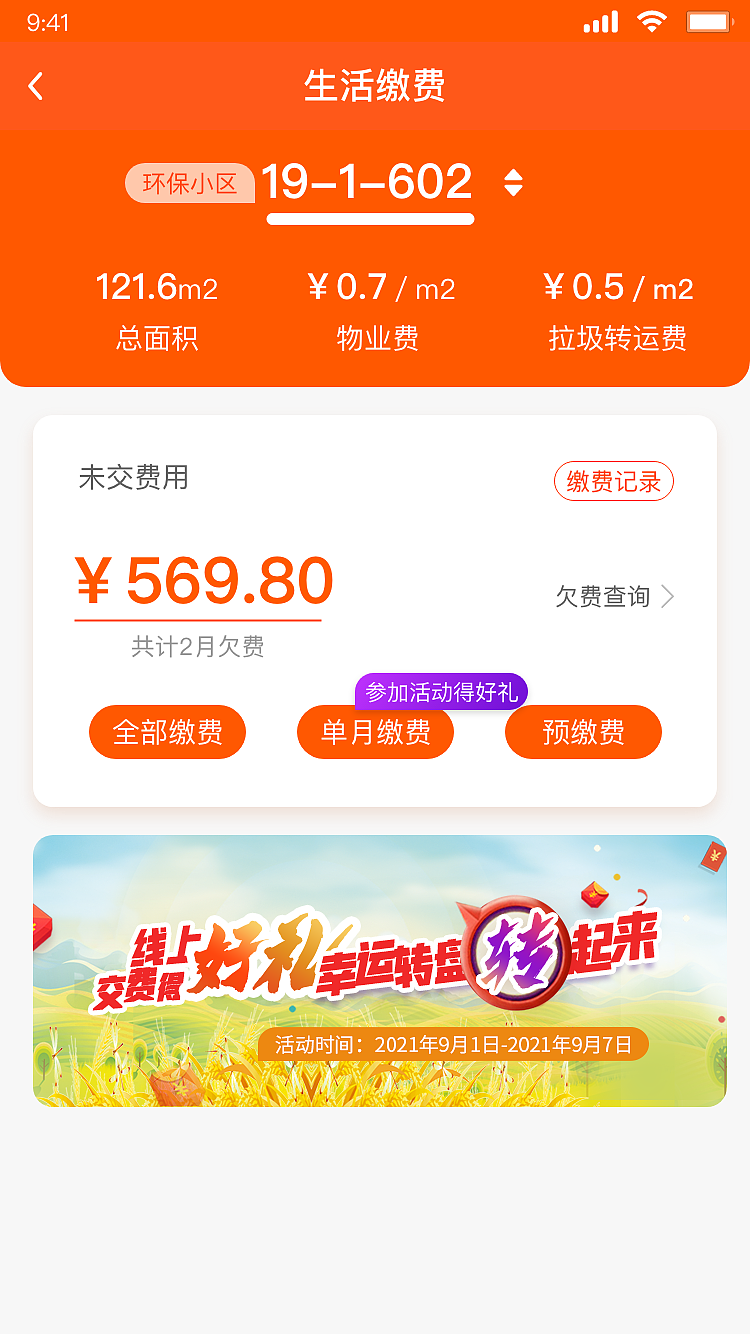Click 欠费查询 arrears inquiry link
The image size is (750, 1334).
coord(601,597)
